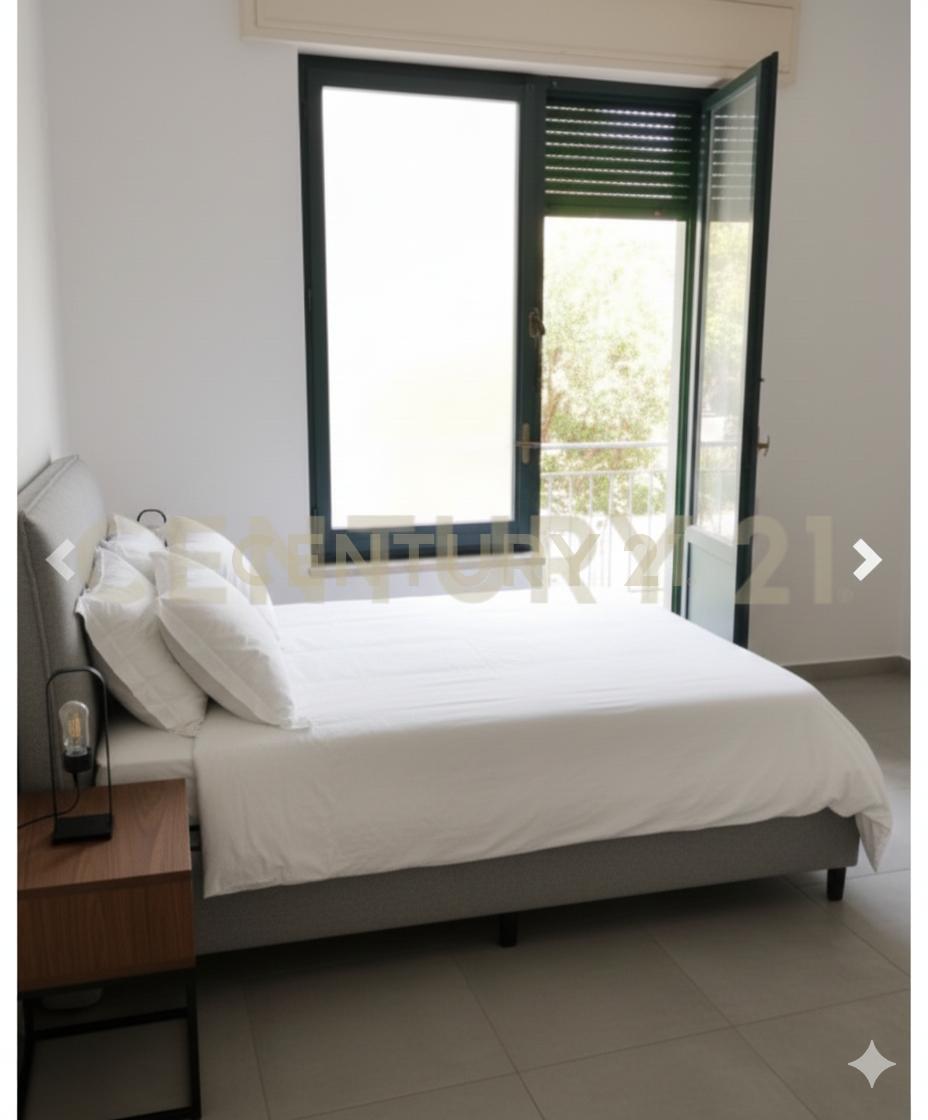This screenshot has height=1120, width=928.
Task: Go to the previous listing photo
Action: (60, 559)
